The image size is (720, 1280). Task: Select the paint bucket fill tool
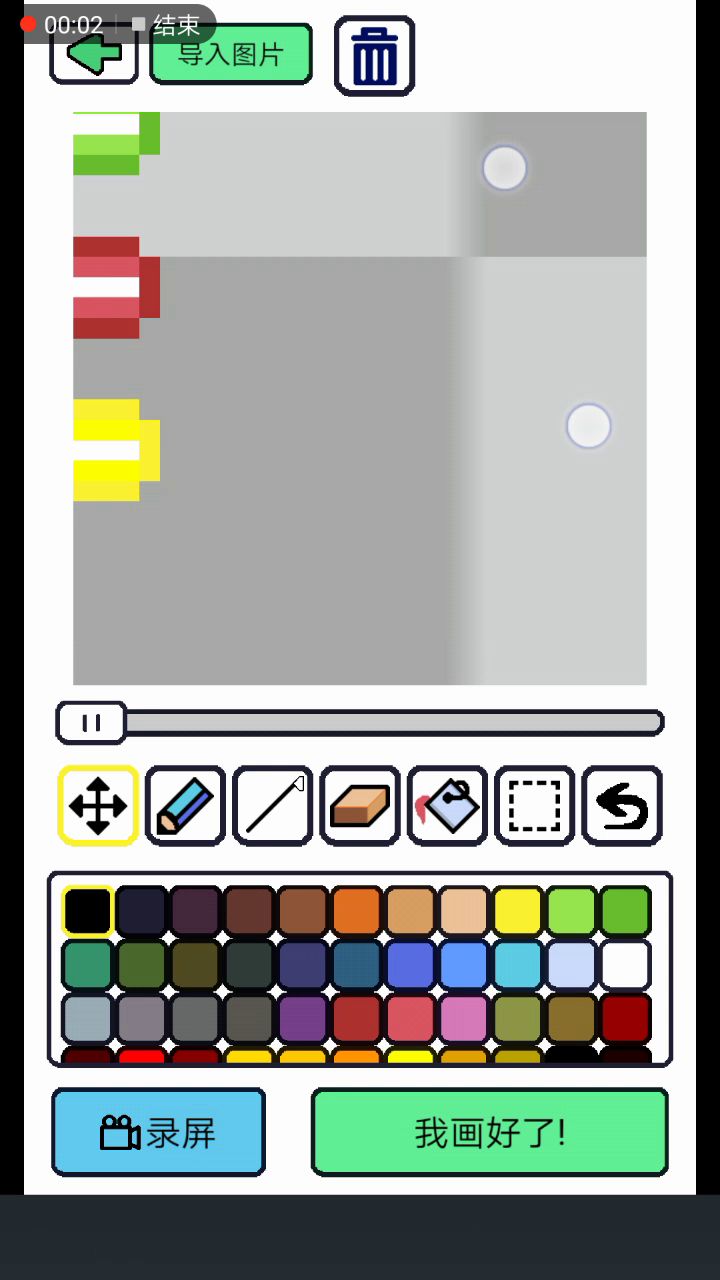pos(447,805)
